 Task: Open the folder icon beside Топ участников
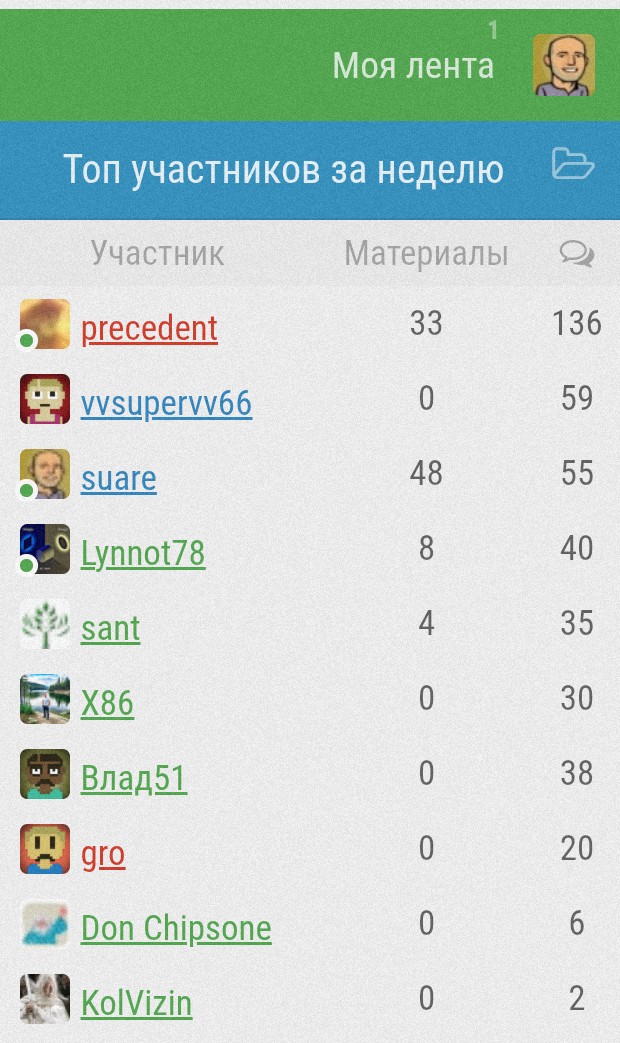(x=572, y=164)
